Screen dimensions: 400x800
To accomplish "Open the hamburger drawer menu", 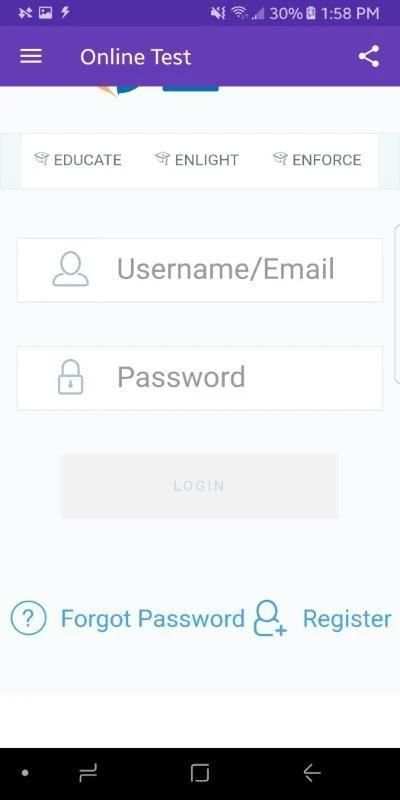I will coord(31,56).
